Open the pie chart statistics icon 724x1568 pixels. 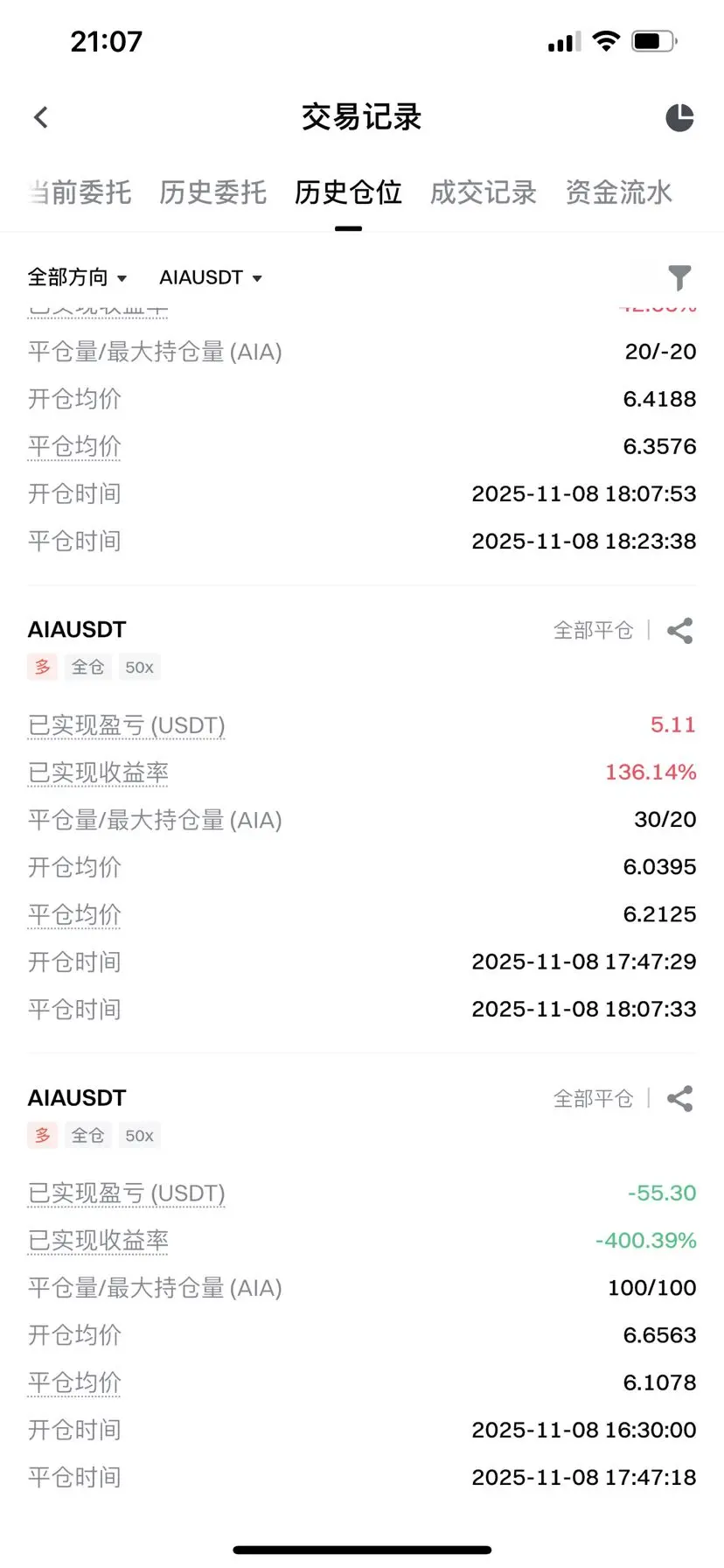click(x=679, y=117)
